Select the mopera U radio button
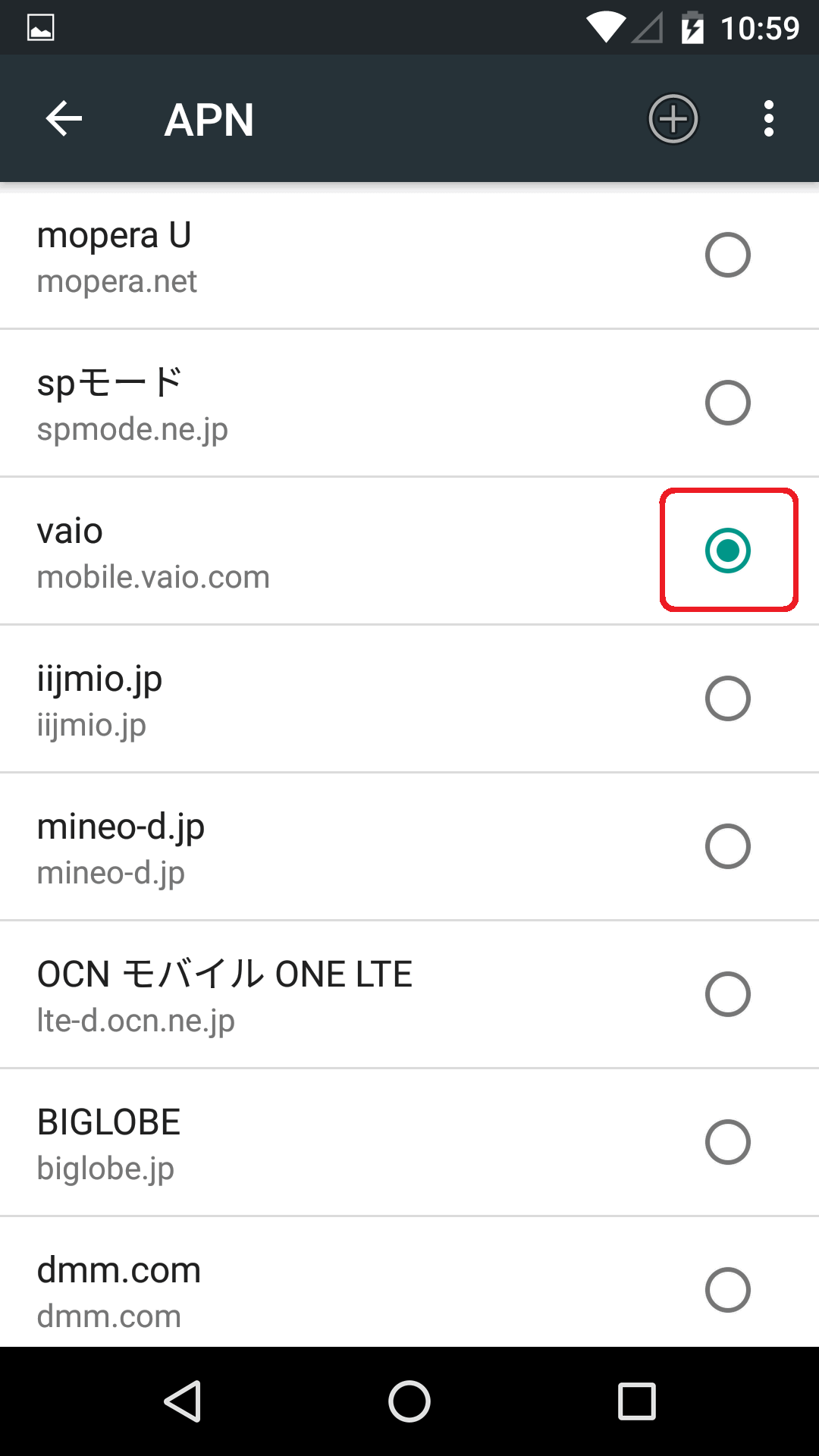 point(727,255)
